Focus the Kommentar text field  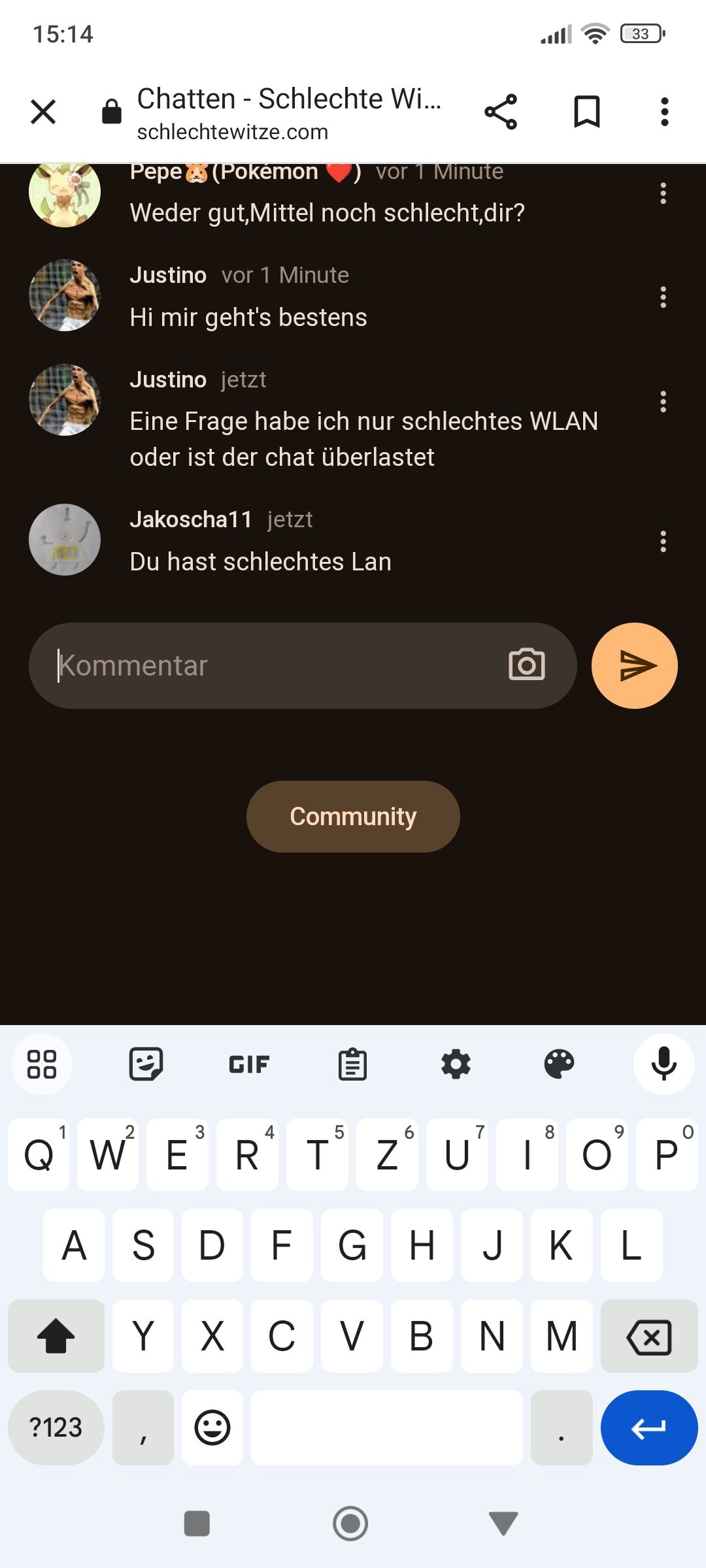click(x=275, y=666)
